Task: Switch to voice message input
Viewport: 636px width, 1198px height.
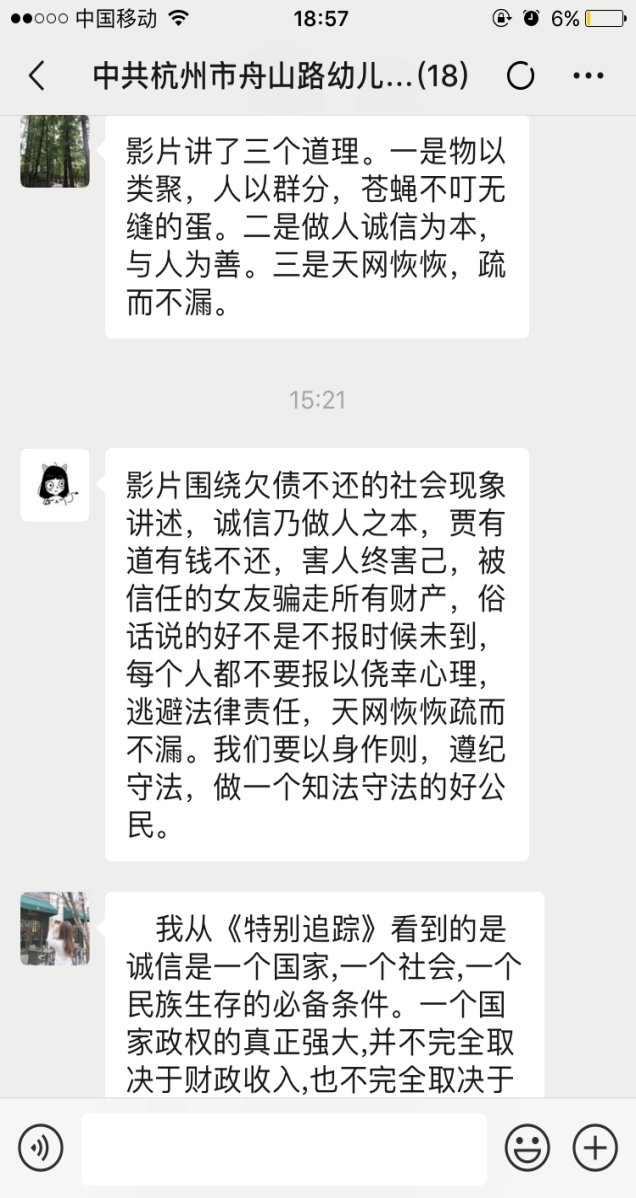Action: point(40,1148)
